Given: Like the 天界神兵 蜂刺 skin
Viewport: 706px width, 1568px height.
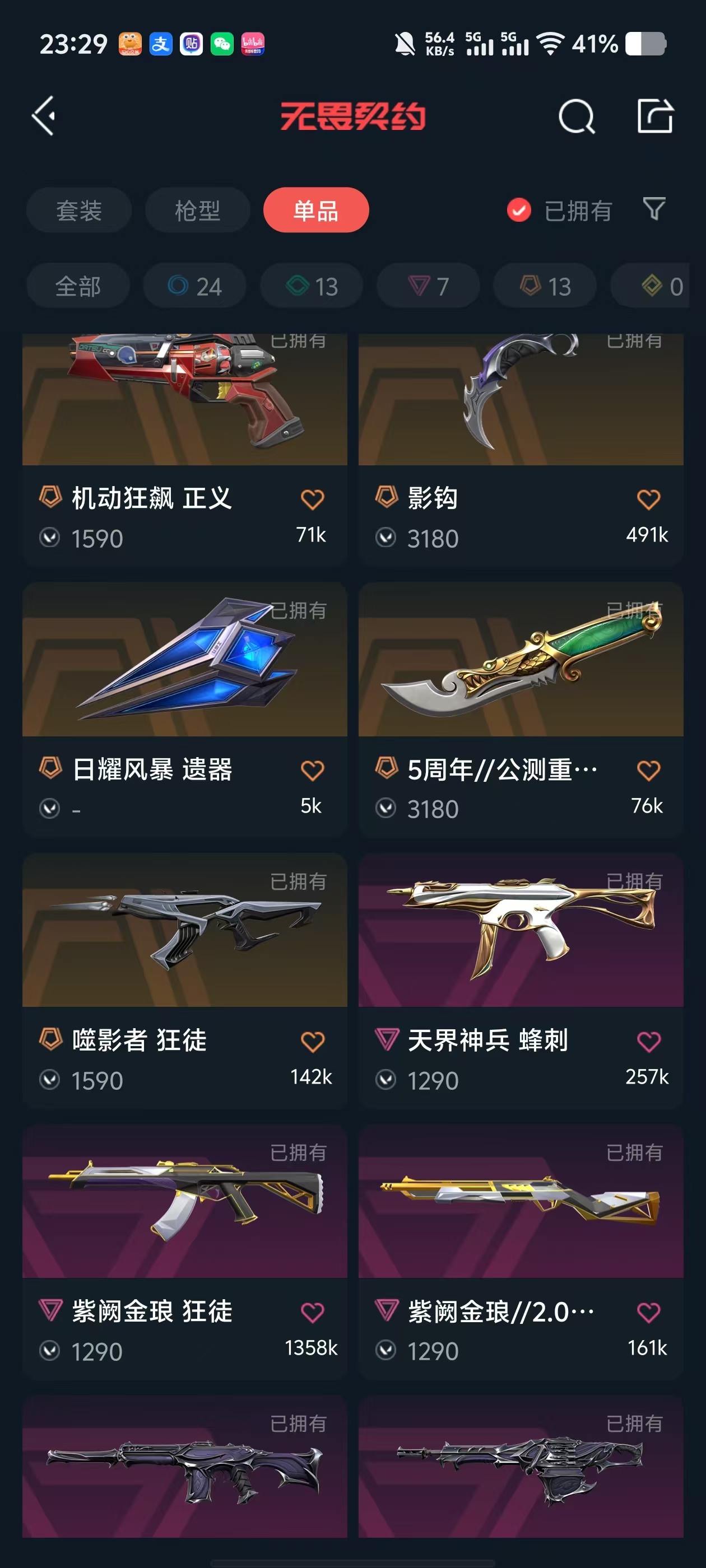Looking at the screenshot, I should [x=649, y=1042].
